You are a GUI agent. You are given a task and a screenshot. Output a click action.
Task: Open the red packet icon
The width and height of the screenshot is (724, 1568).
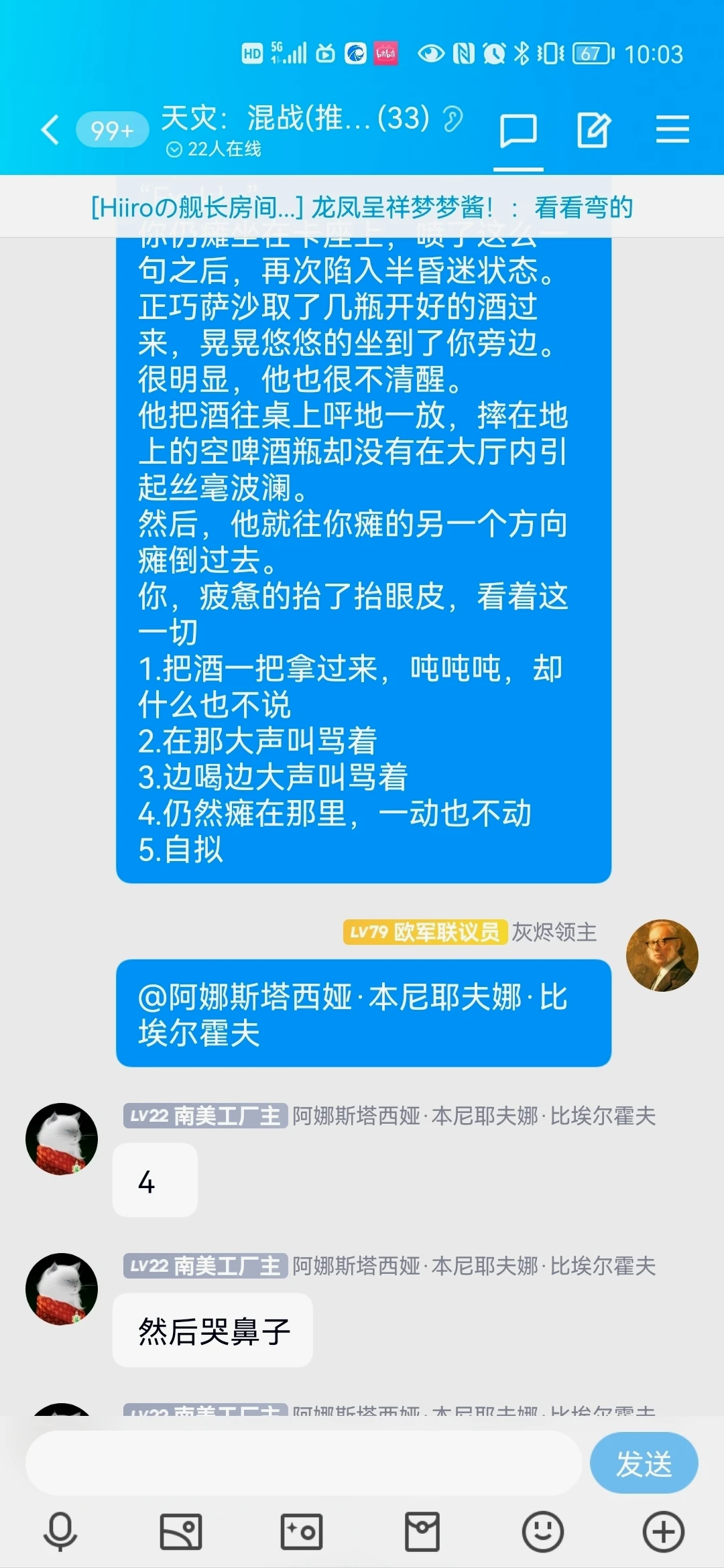[x=422, y=1532]
